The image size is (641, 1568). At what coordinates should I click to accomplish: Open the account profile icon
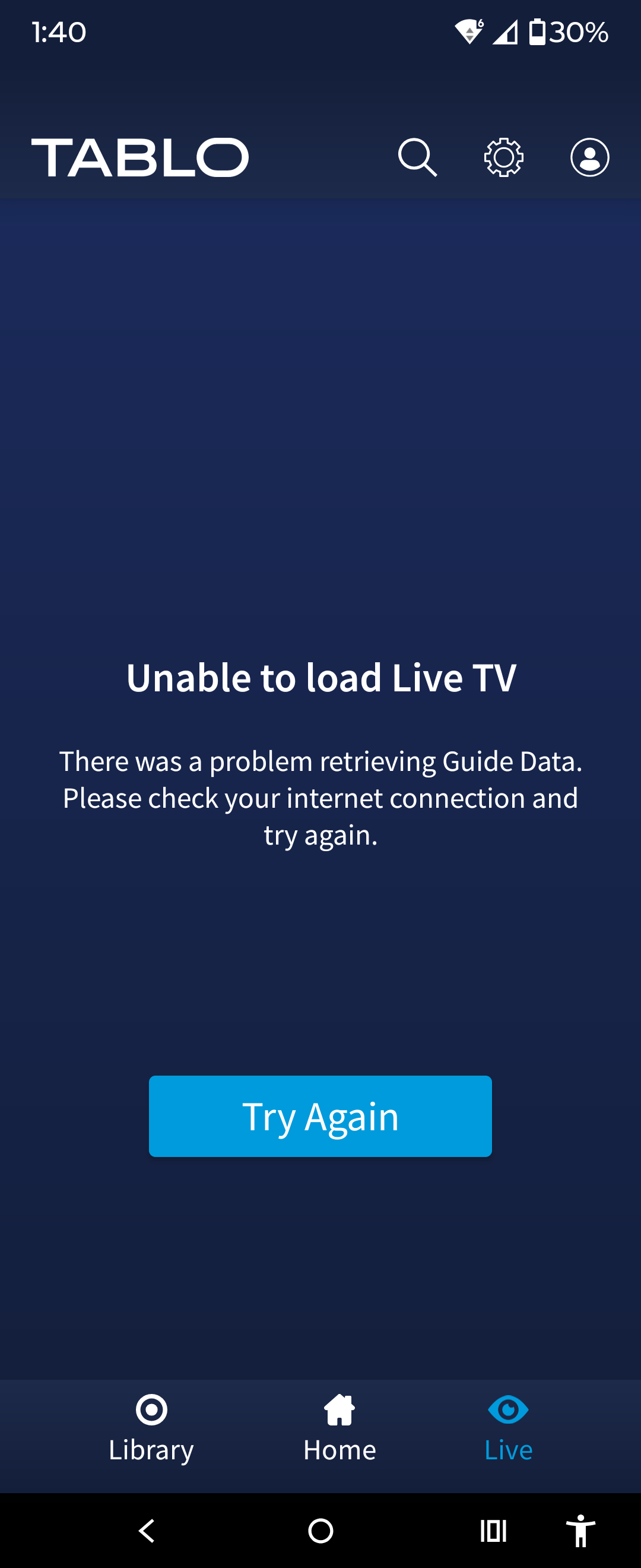(x=589, y=157)
